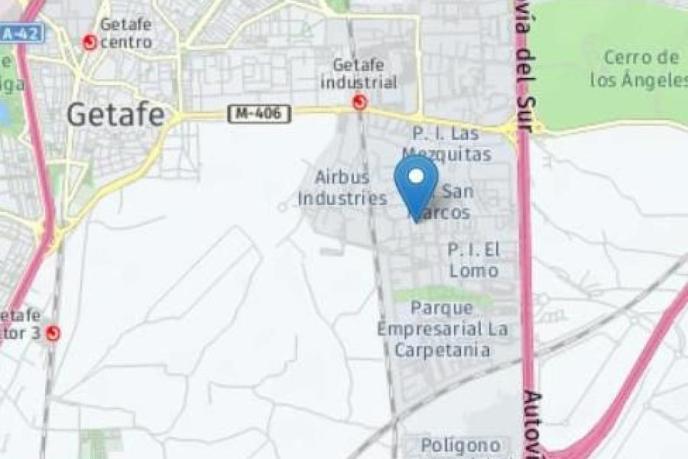This screenshot has height=459, width=688.
Task: Select the Getafe industrial station marker
Action: [x=359, y=102]
